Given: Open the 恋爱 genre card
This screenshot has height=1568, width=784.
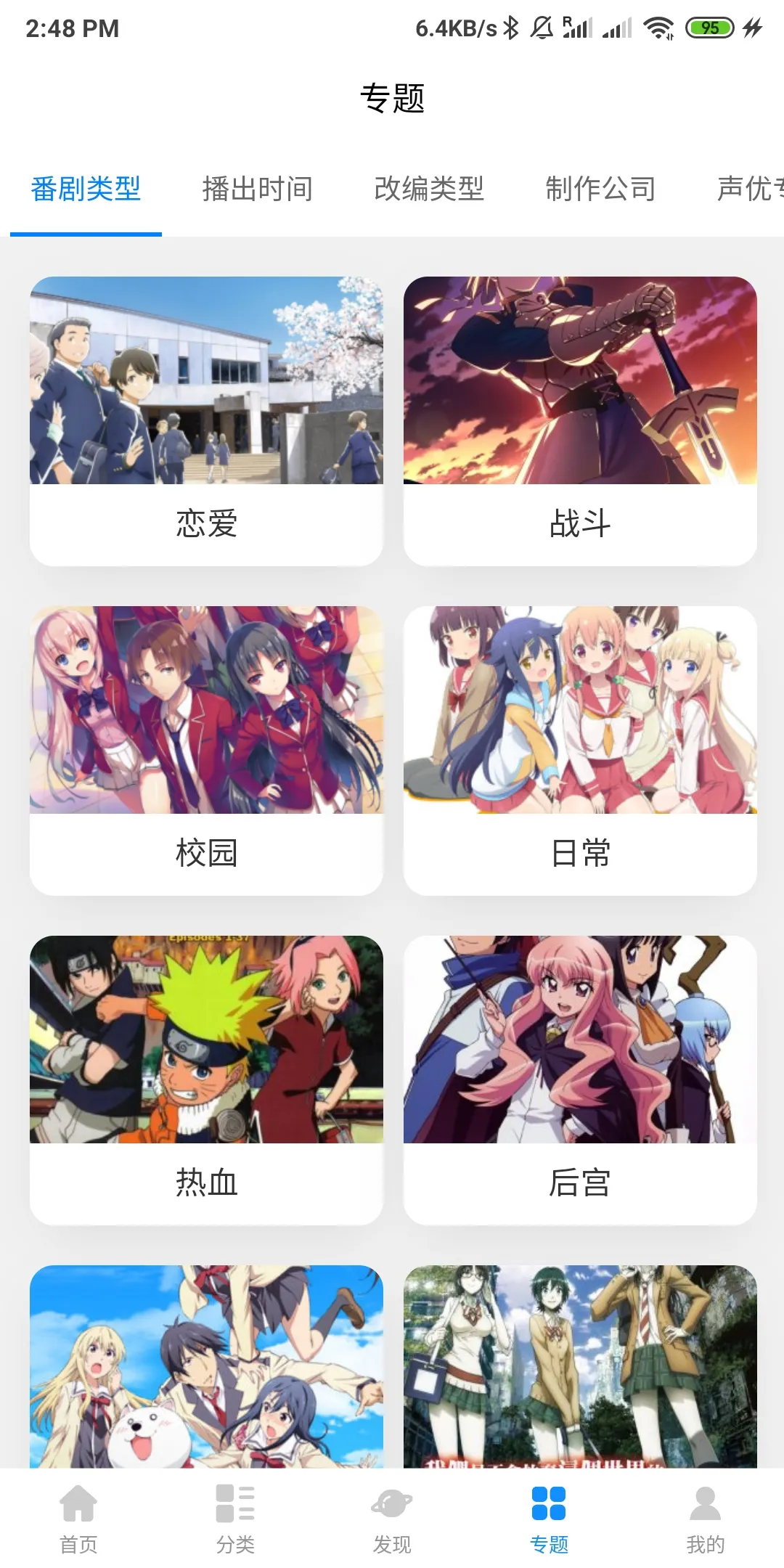Looking at the screenshot, I should (x=206, y=420).
